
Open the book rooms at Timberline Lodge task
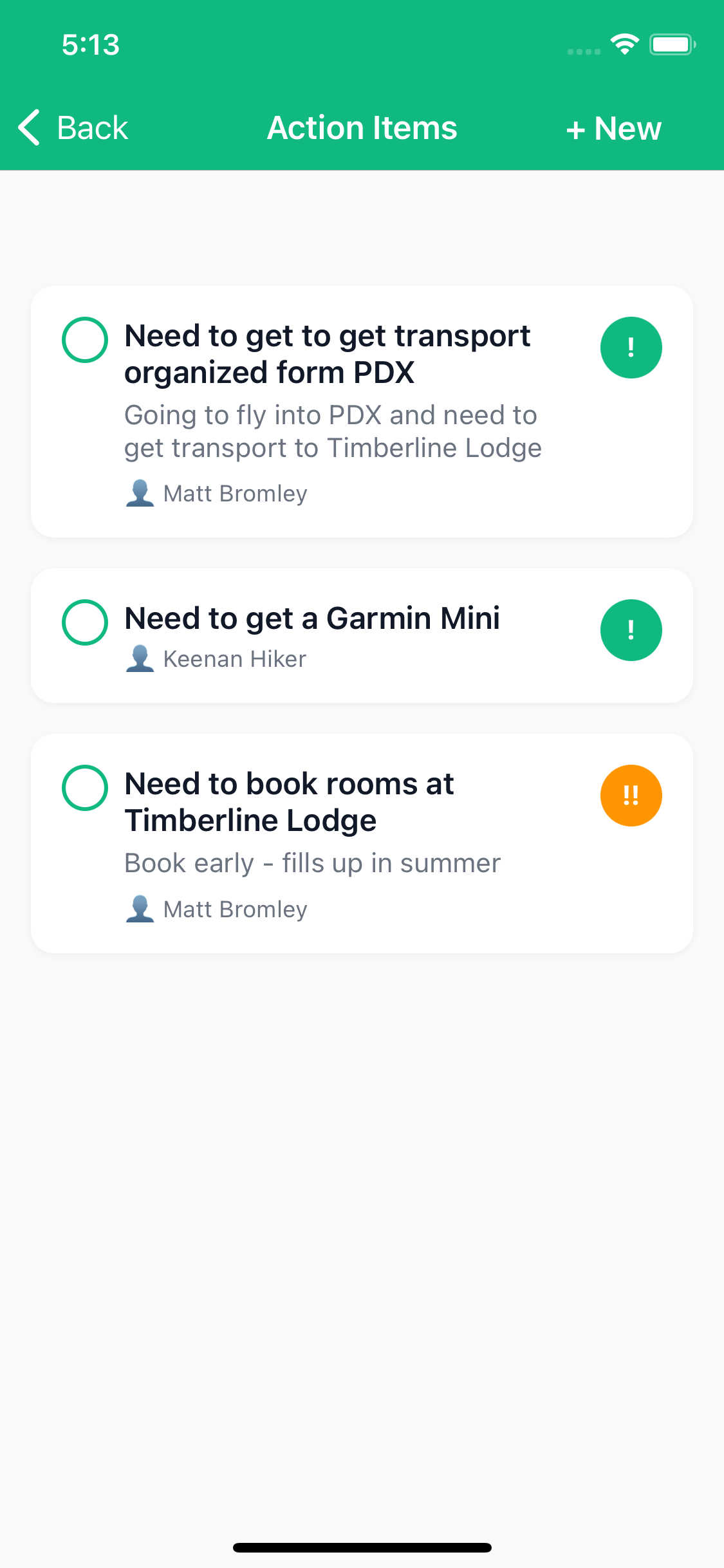(x=289, y=801)
